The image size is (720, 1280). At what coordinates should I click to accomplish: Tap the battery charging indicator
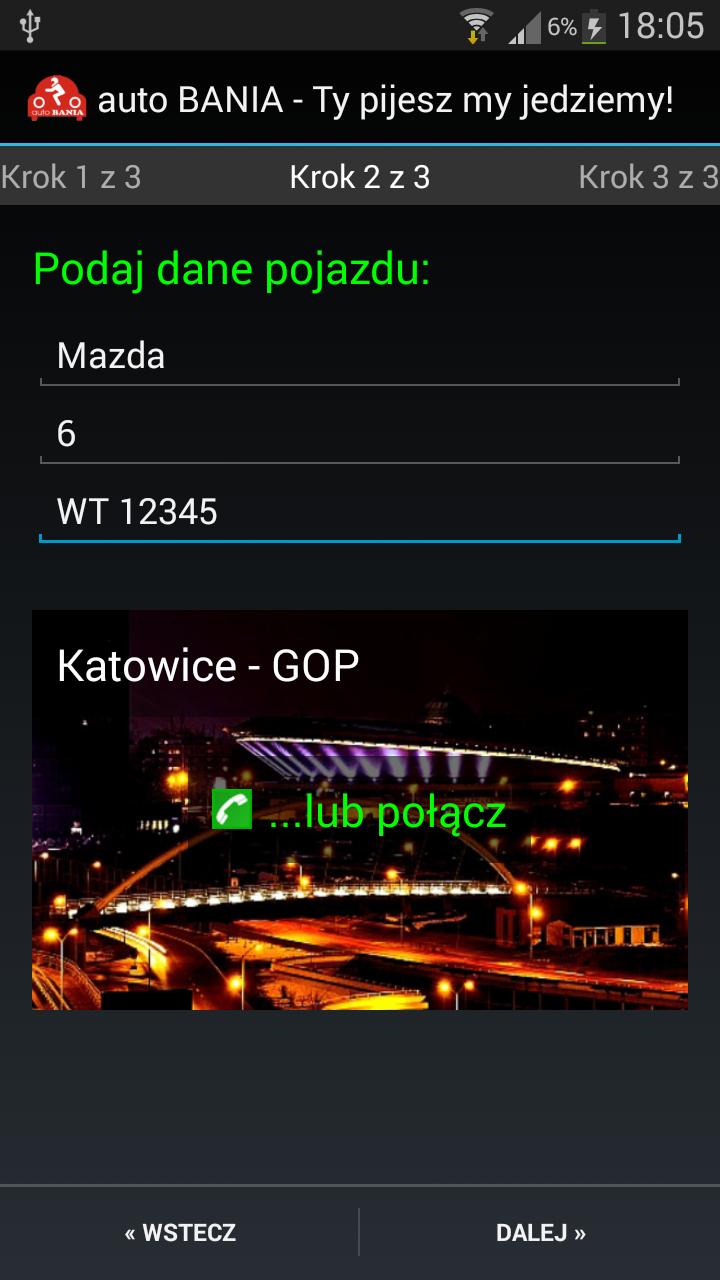[593, 24]
